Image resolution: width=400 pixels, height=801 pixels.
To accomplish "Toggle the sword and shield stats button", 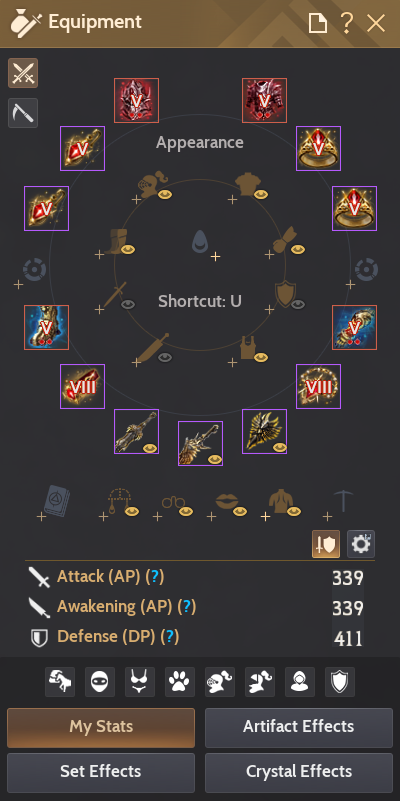I will pos(326,544).
